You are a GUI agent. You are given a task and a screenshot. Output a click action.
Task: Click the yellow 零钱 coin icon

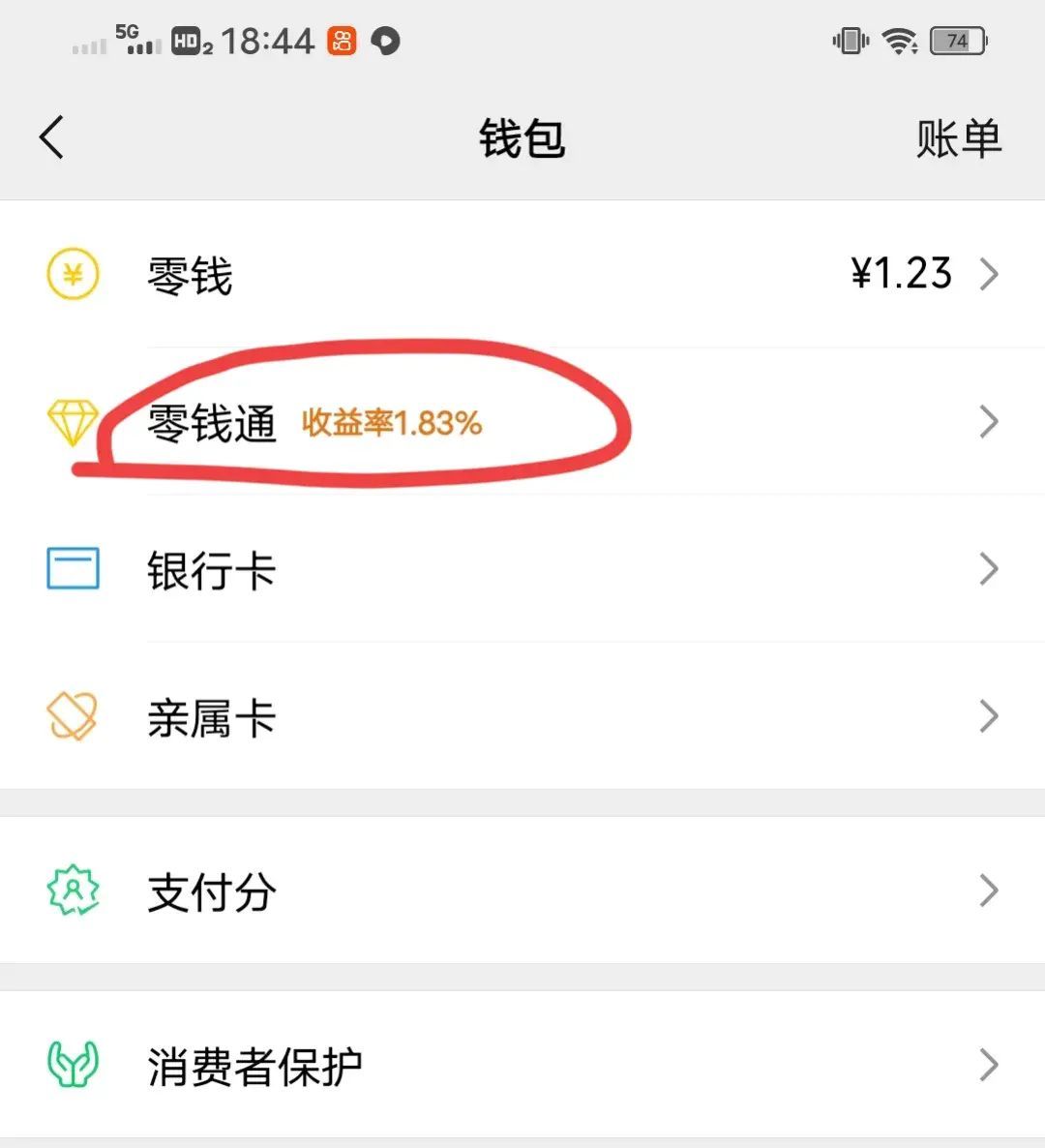pos(71,274)
